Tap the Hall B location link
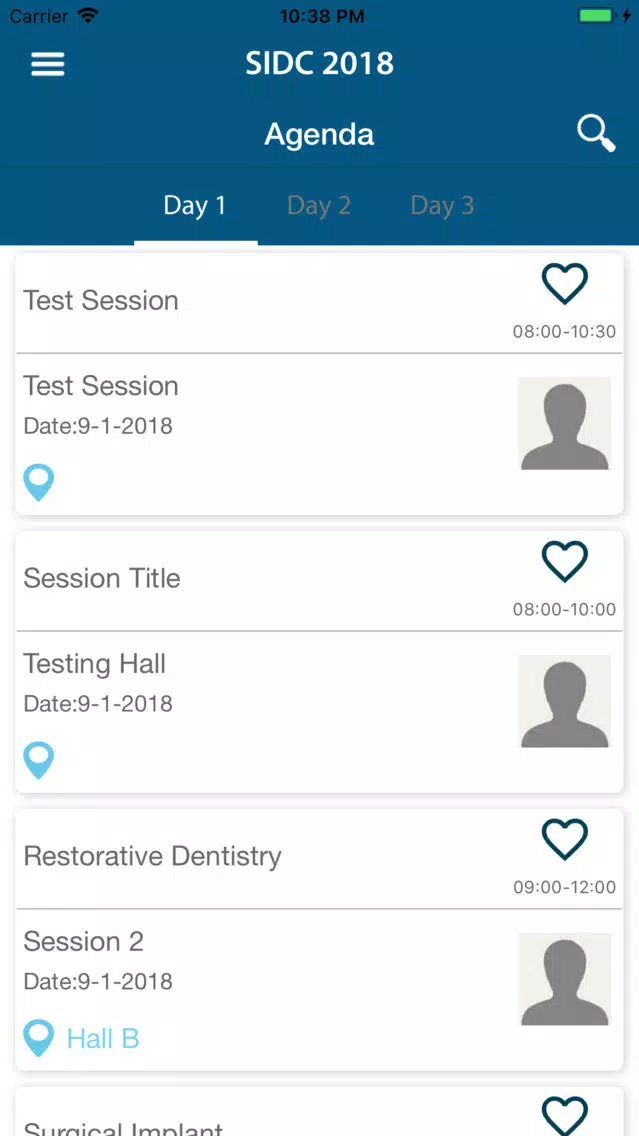This screenshot has width=639, height=1136. pos(103,1038)
